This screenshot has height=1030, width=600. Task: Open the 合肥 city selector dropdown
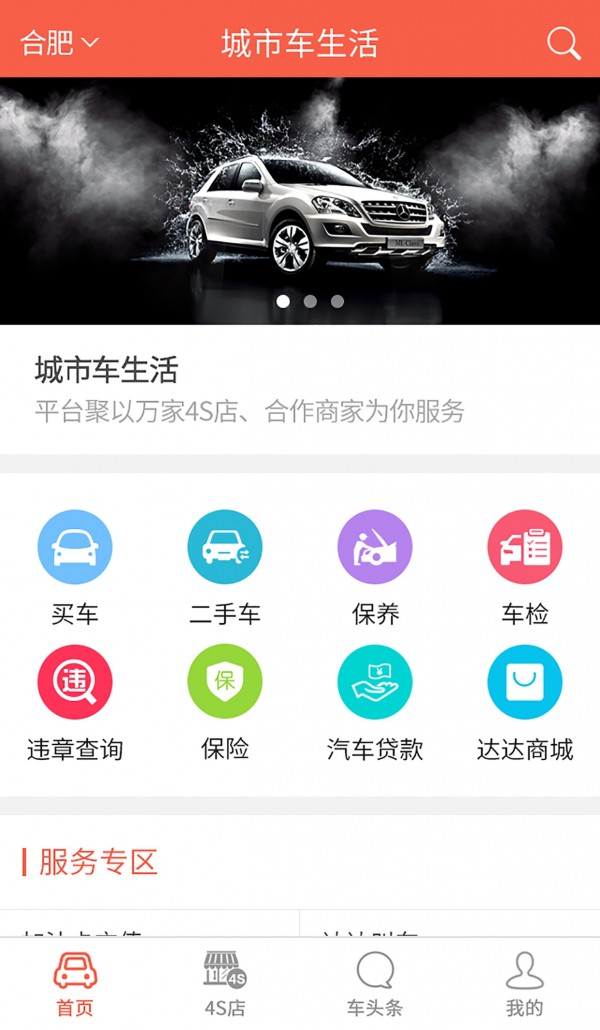coord(60,43)
